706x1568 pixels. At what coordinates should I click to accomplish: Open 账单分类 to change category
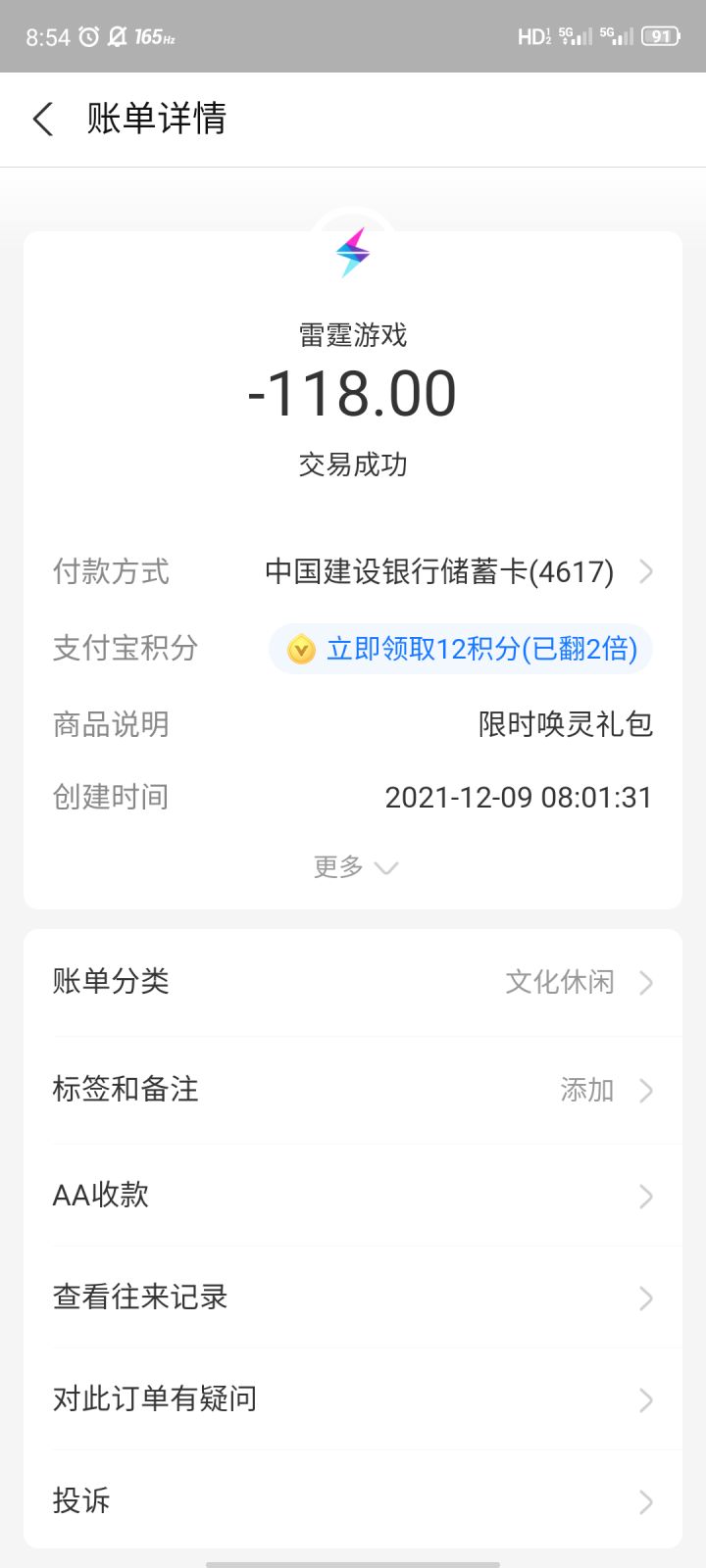tap(353, 982)
